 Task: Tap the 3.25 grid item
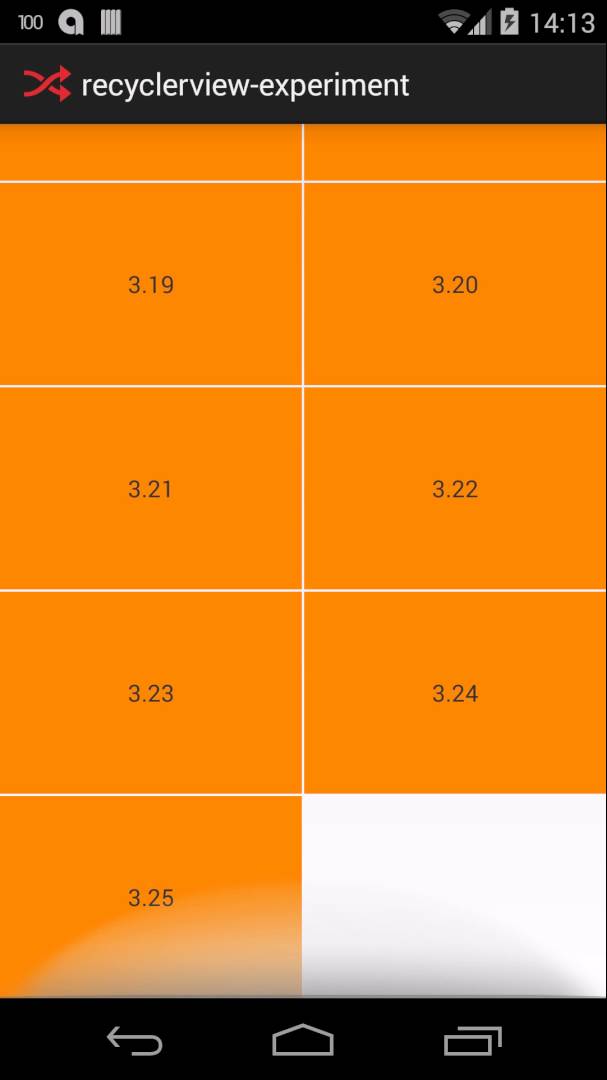(151, 897)
